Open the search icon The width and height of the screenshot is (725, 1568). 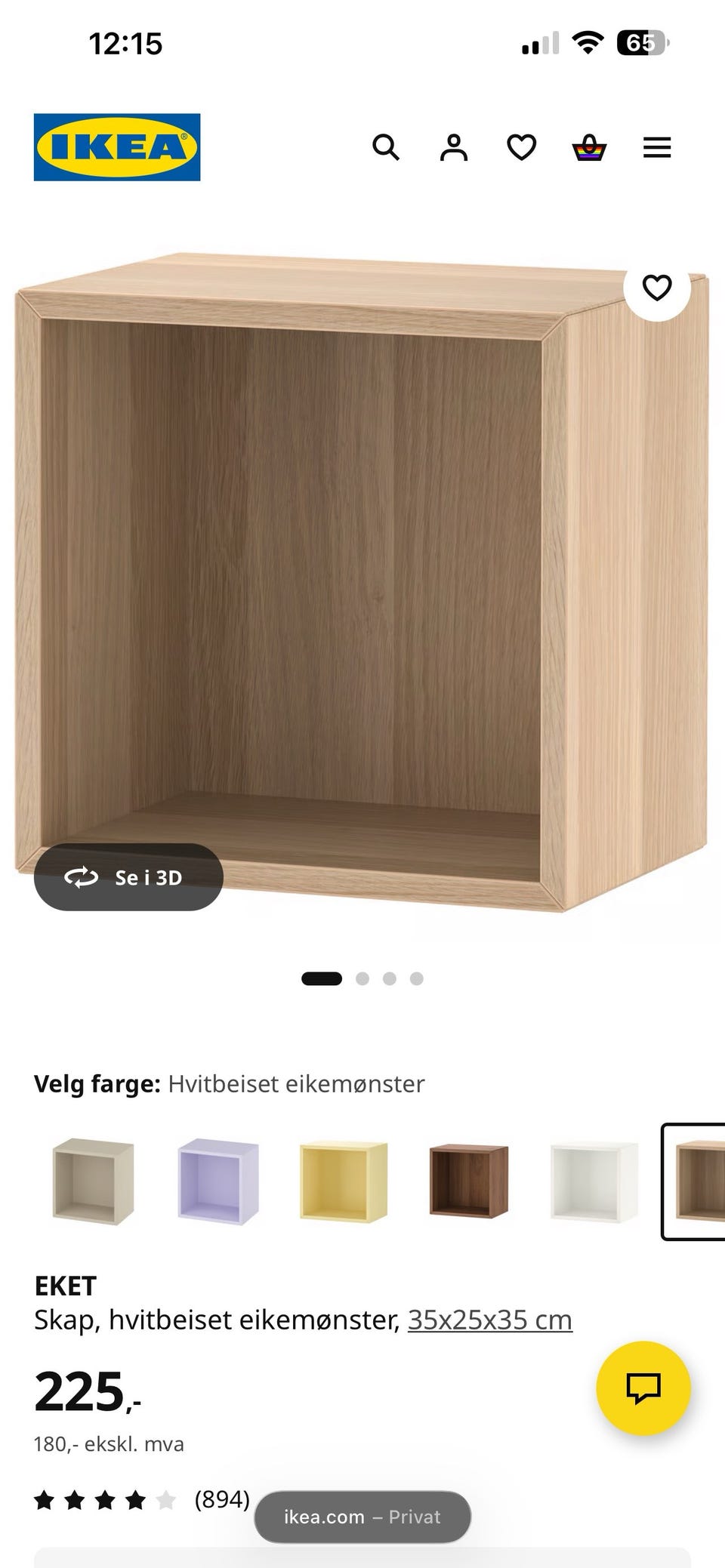[387, 146]
